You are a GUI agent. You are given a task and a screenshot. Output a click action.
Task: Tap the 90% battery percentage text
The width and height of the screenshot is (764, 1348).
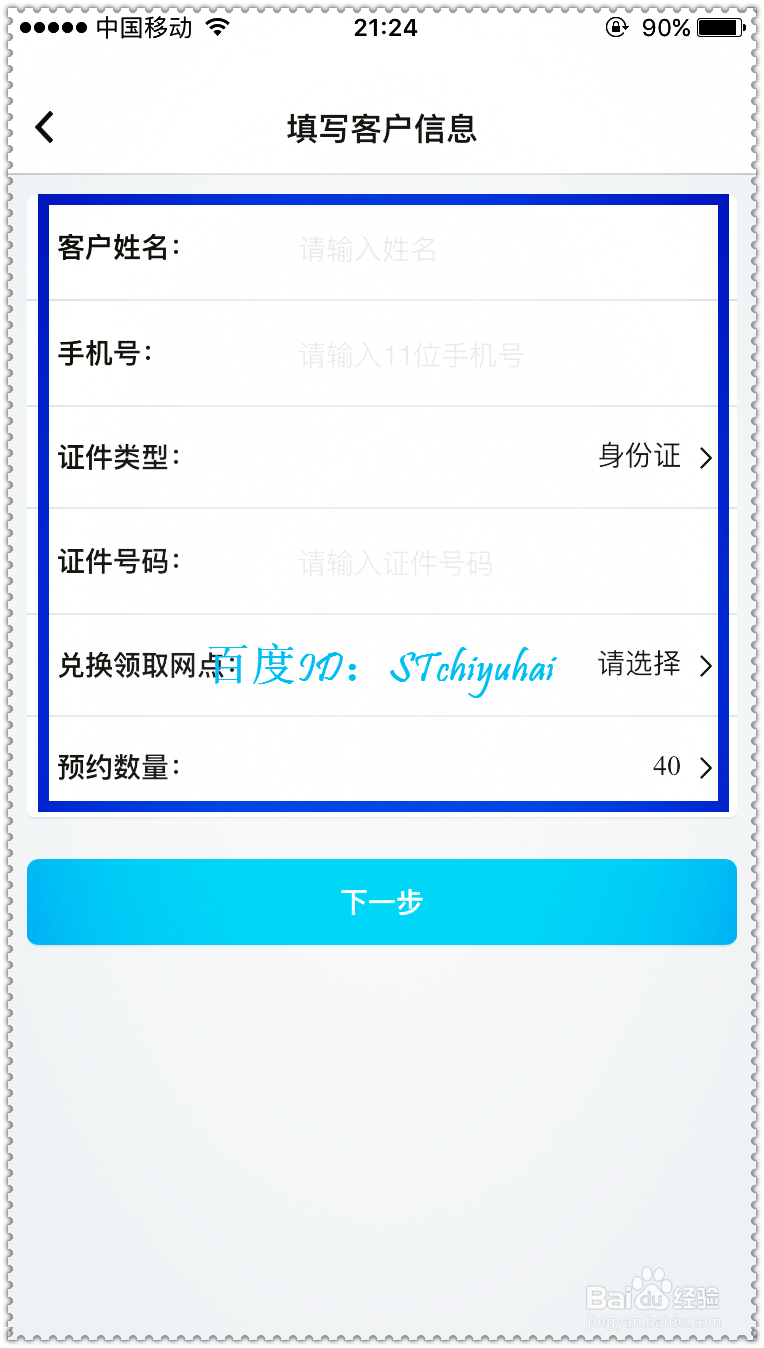pyautogui.click(x=665, y=28)
